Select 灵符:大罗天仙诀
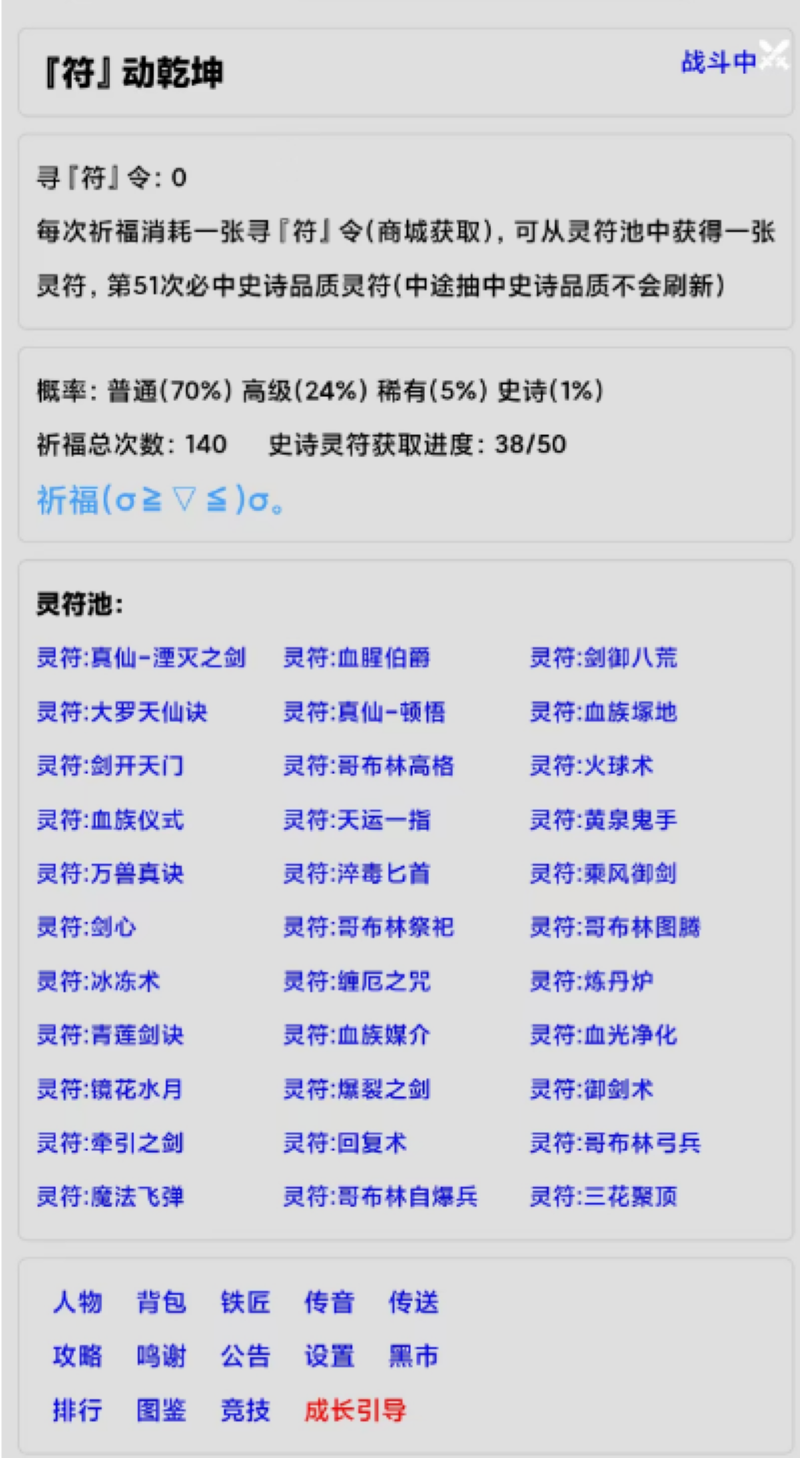The width and height of the screenshot is (800, 1458). 122,712
